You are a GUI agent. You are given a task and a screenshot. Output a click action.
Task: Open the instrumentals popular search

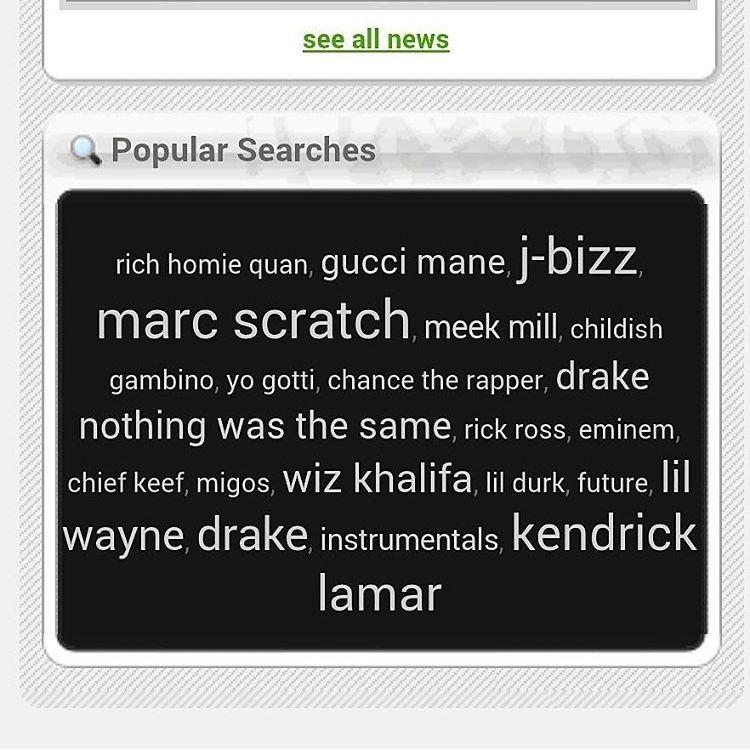coord(409,540)
